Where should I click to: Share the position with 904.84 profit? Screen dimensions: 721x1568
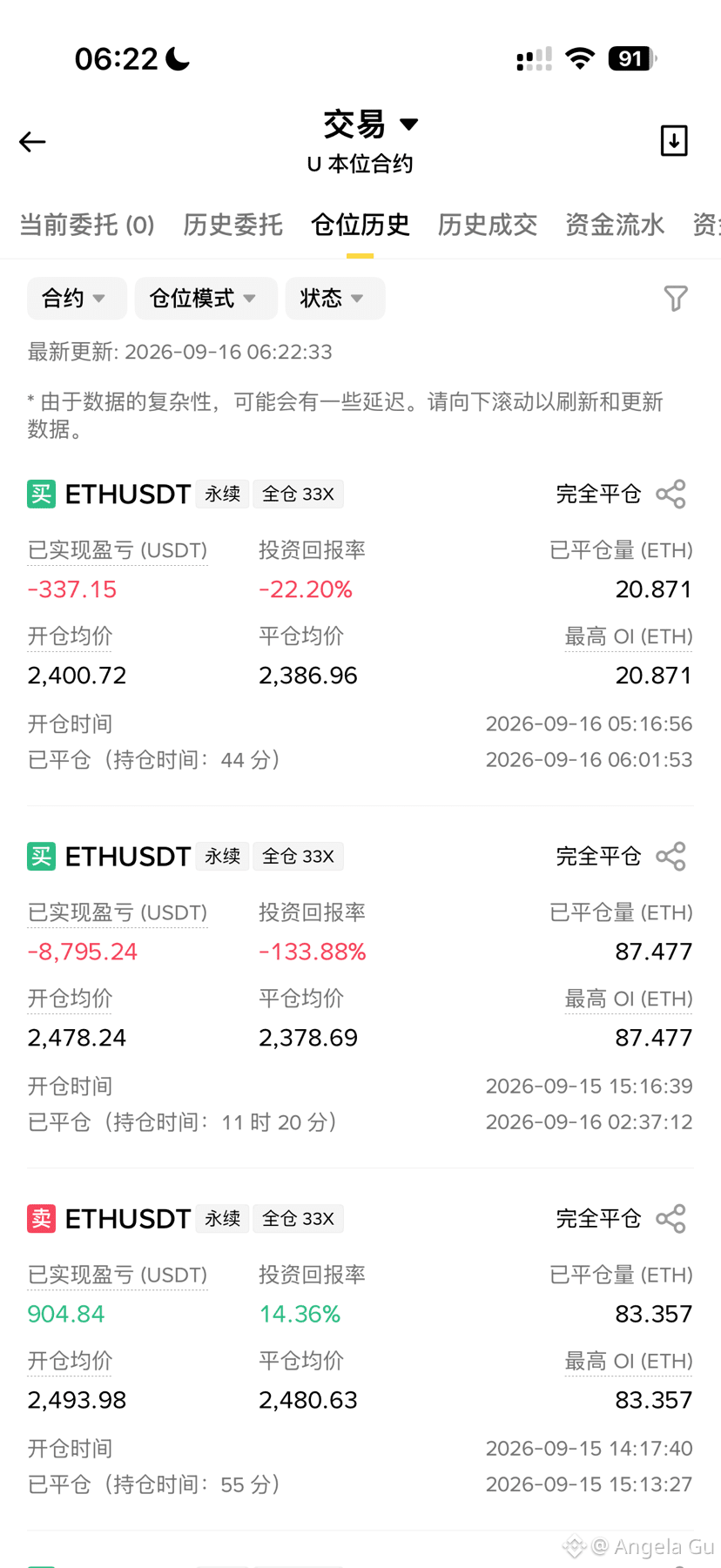point(670,1218)
